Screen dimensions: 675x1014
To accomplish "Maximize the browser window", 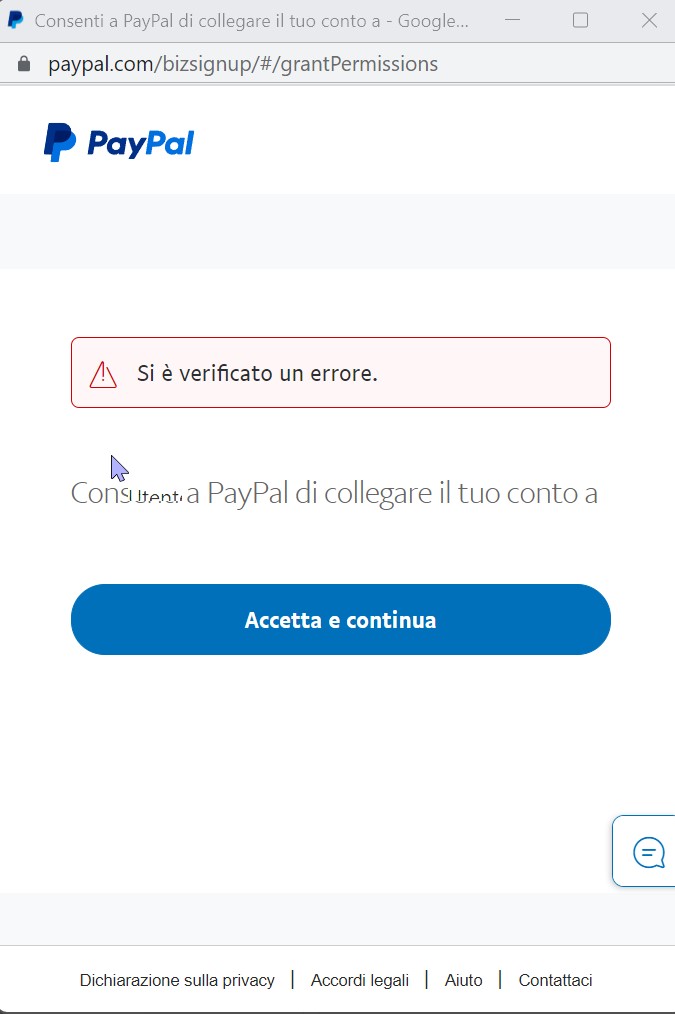I will click(580, 20).
